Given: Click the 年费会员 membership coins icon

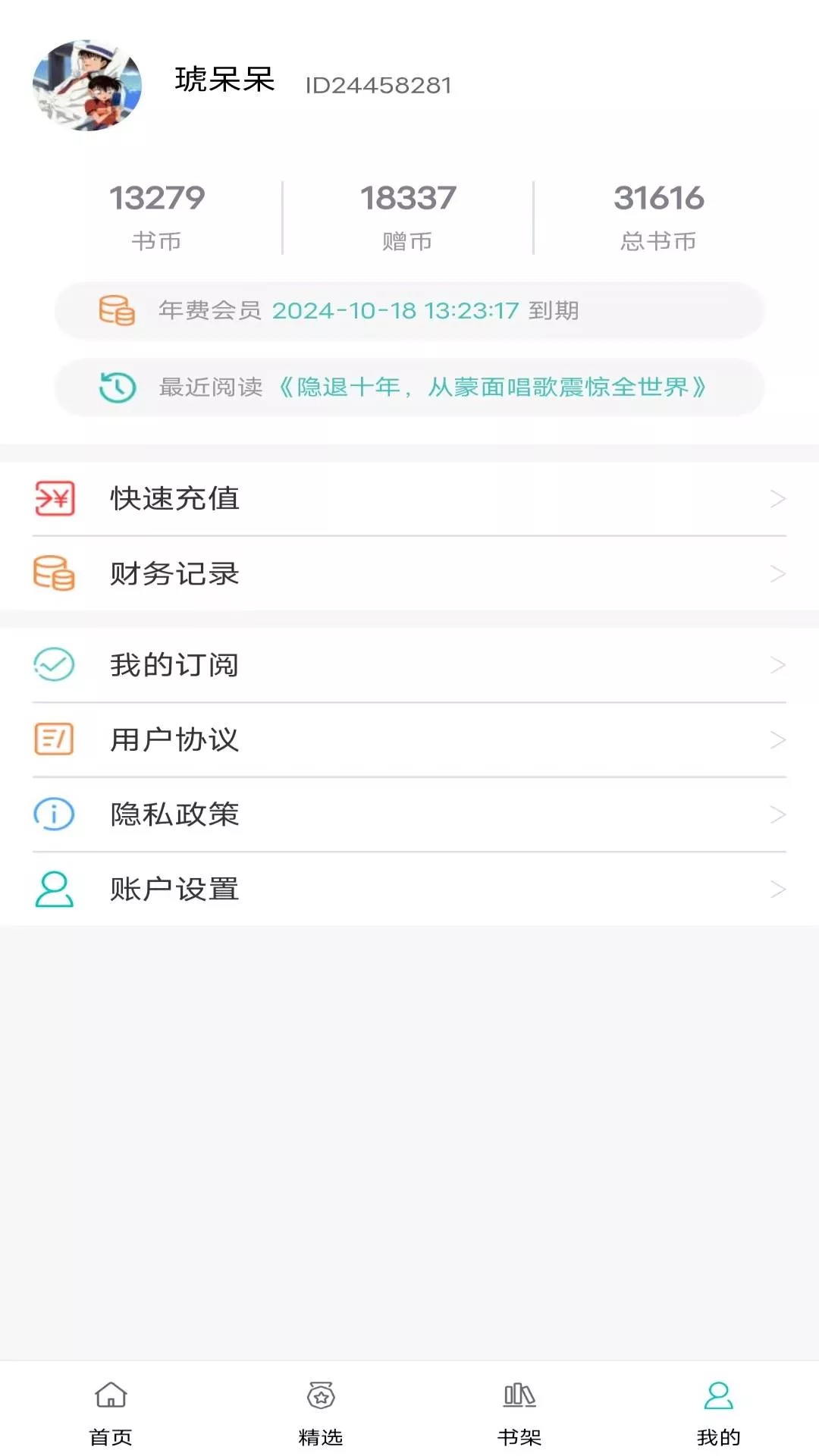Looking at the screenshot, I should (x=115, y=310).
